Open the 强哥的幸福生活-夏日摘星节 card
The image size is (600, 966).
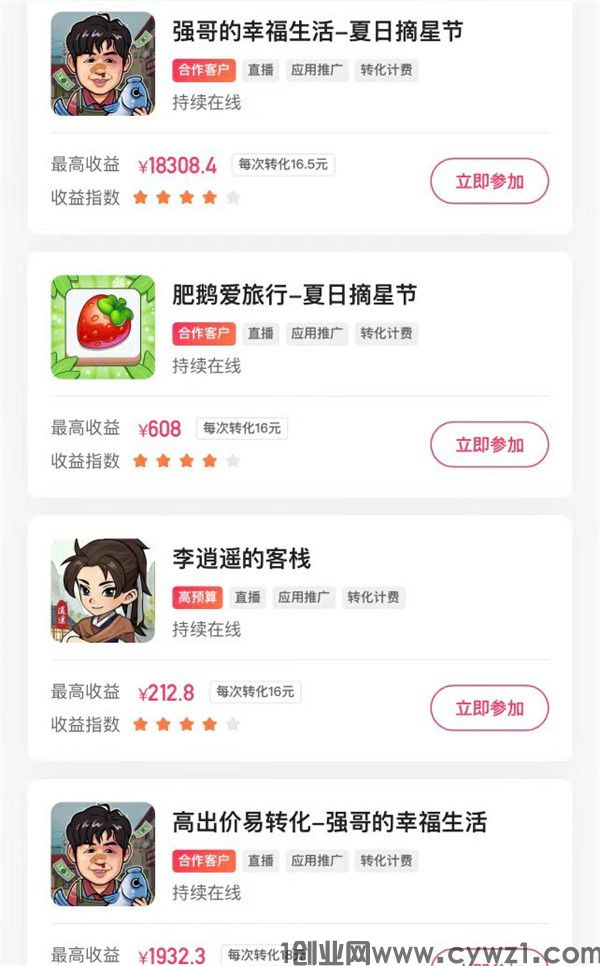[x=318, y=33]
